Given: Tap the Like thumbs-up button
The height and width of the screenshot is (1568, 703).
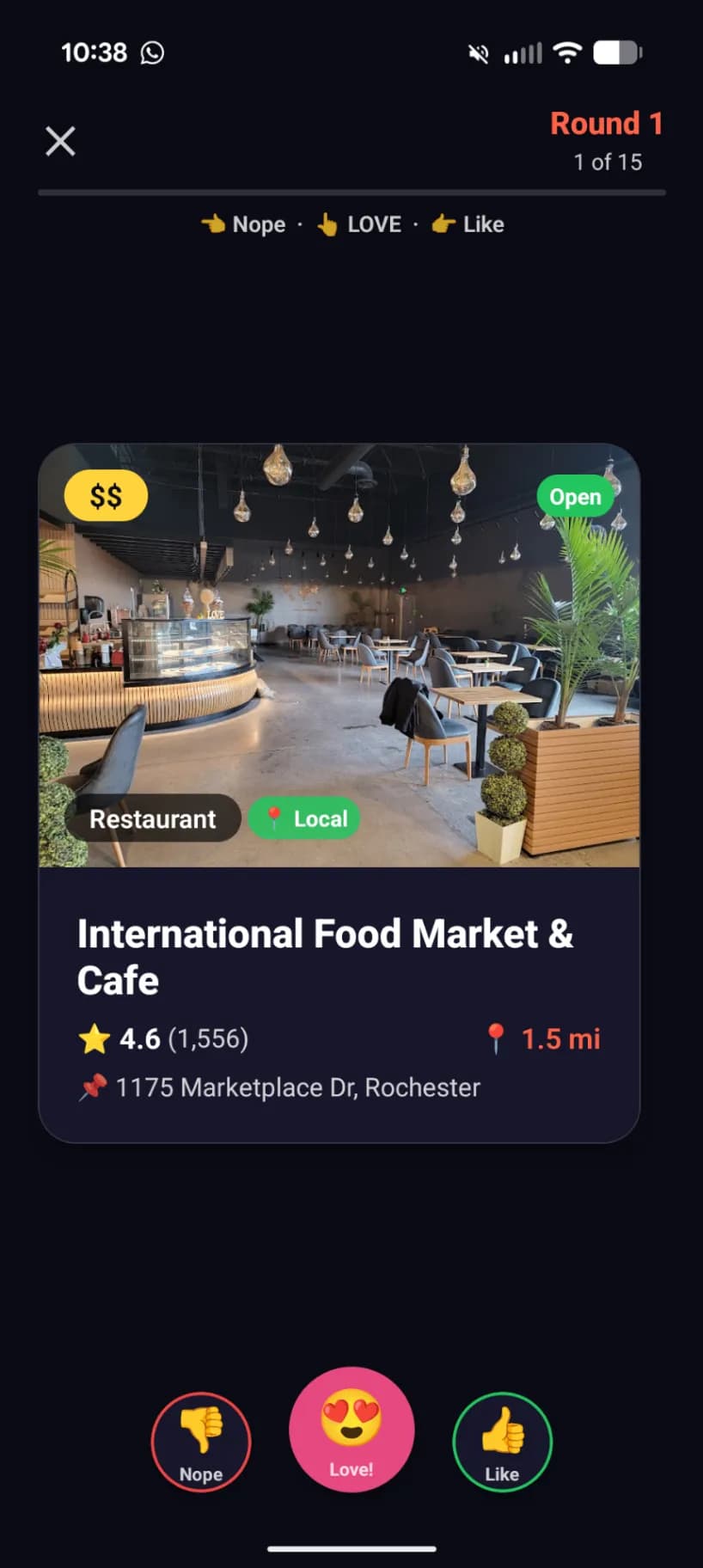Looking at the screenshot, I should pyautogui.click(x=502, y=1442).
